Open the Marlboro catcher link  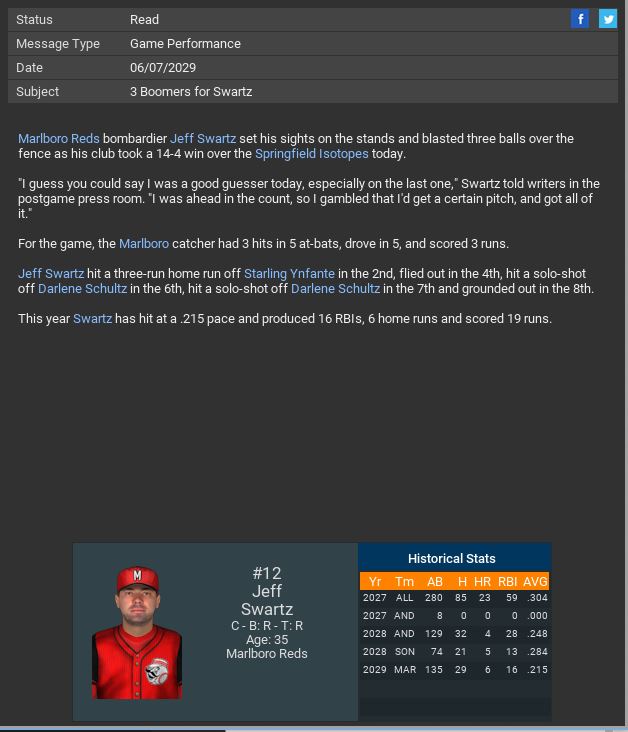tap(144, 244)
